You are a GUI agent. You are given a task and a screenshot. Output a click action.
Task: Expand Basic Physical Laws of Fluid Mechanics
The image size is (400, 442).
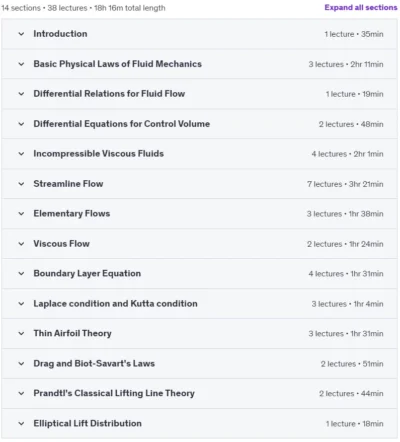(x=199, y=64)
